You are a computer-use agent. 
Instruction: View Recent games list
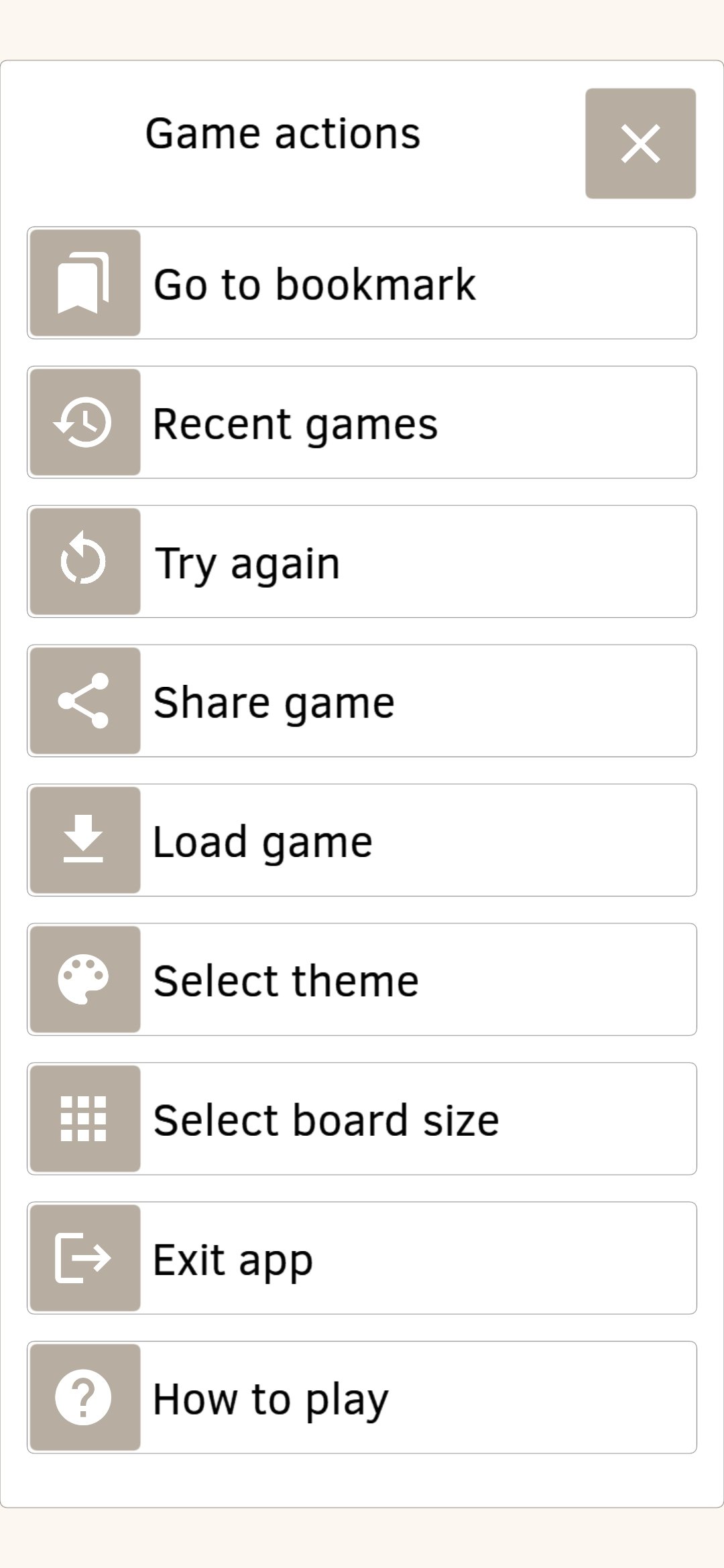[362, 422]
